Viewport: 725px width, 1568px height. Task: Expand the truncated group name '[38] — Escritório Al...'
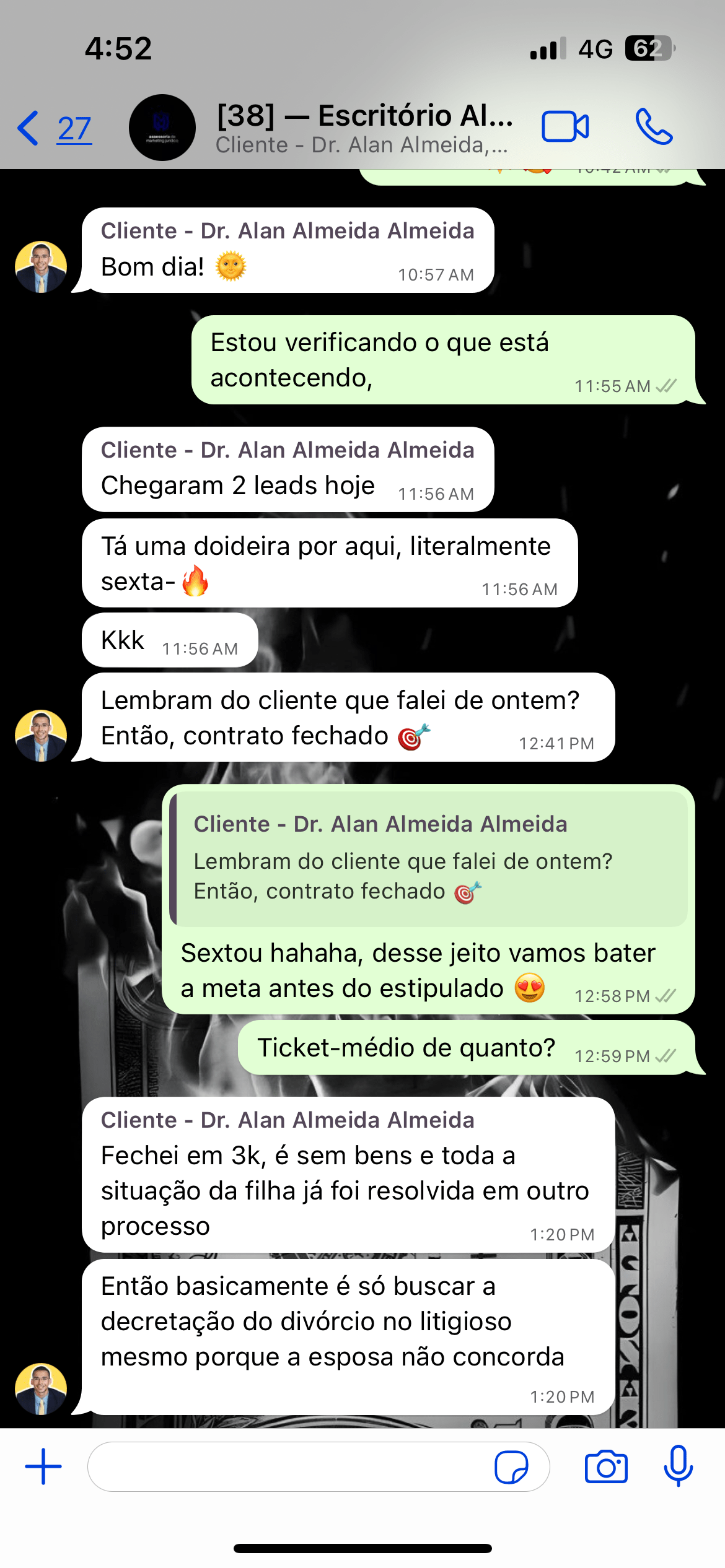pos(364,115)
